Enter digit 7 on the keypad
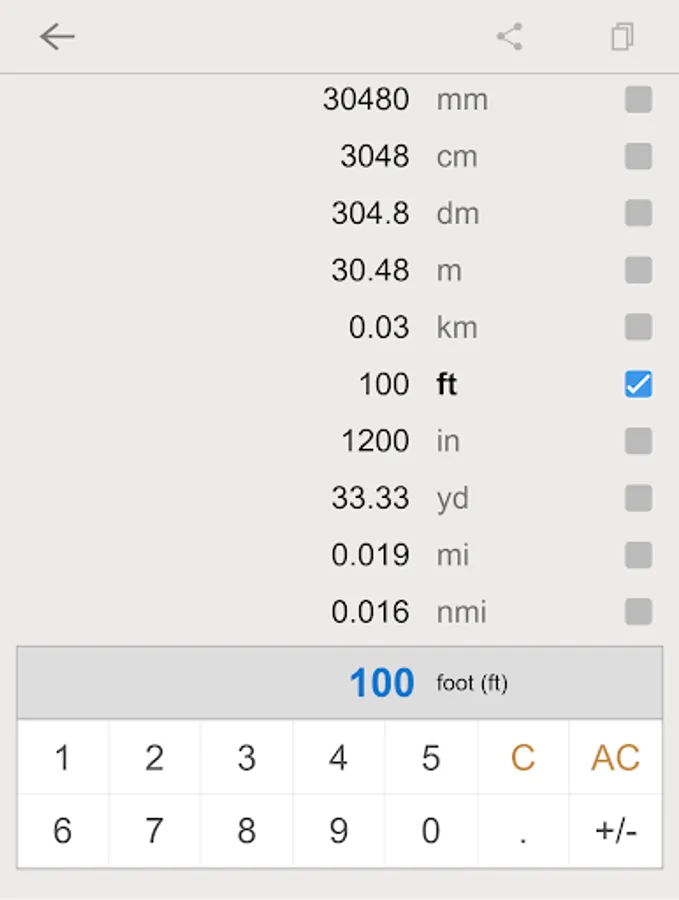679x900 pixels. tap(154, 831)
